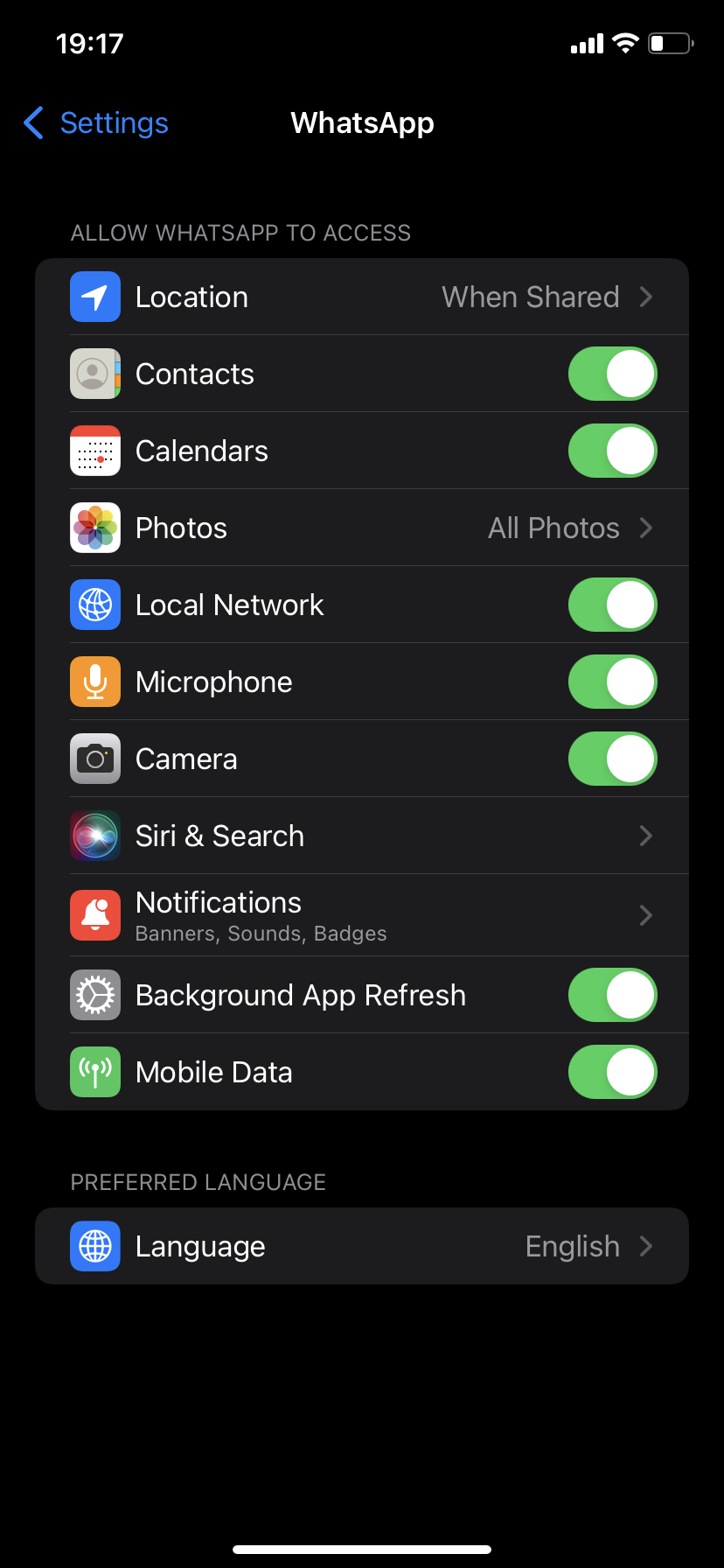Open the Location permission settings
Image resolution: width=724 pixels, height=1568 pixels.
click(x=362, y=297)
